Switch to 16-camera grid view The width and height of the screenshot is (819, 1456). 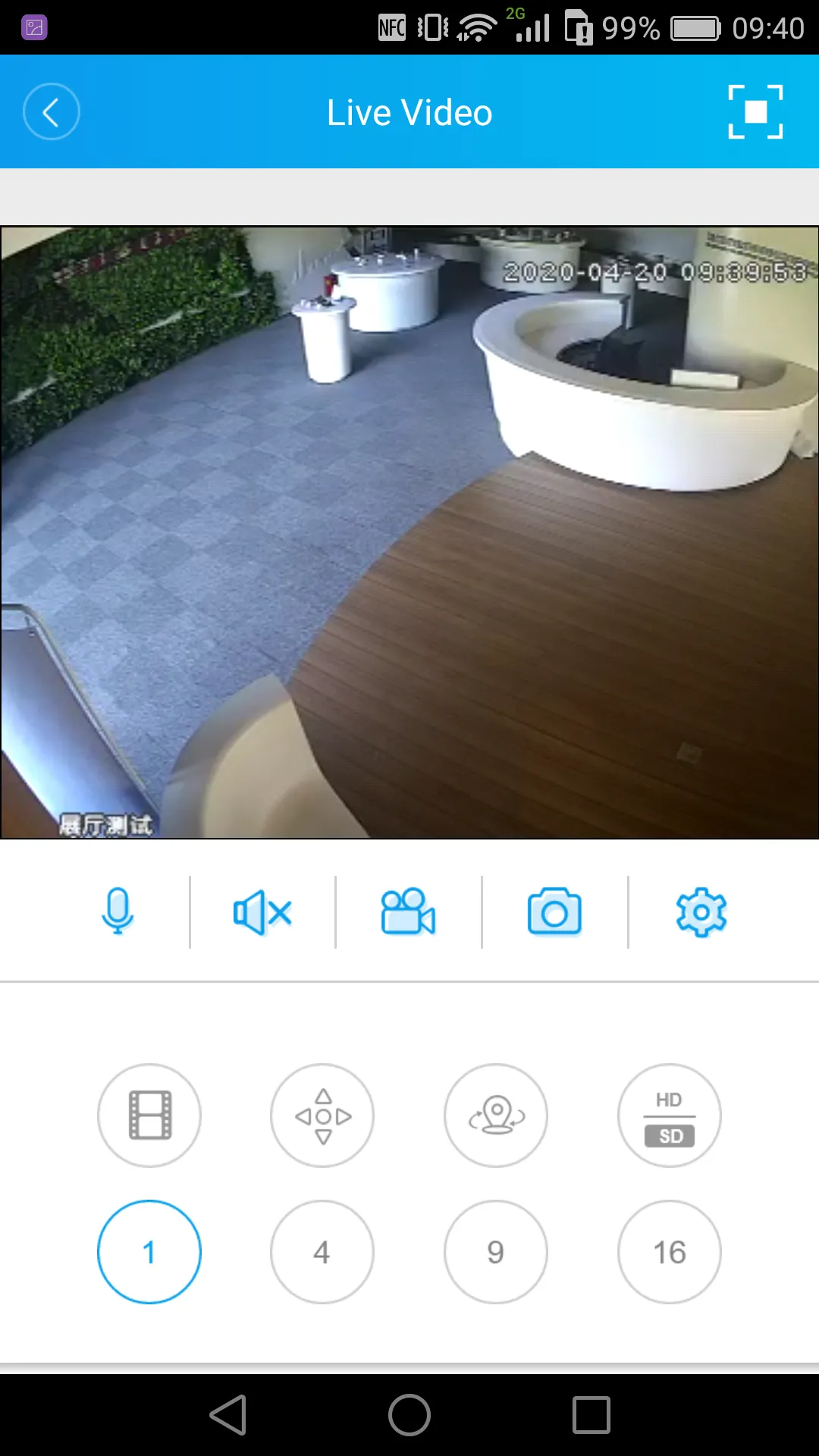click(669, 1251)
